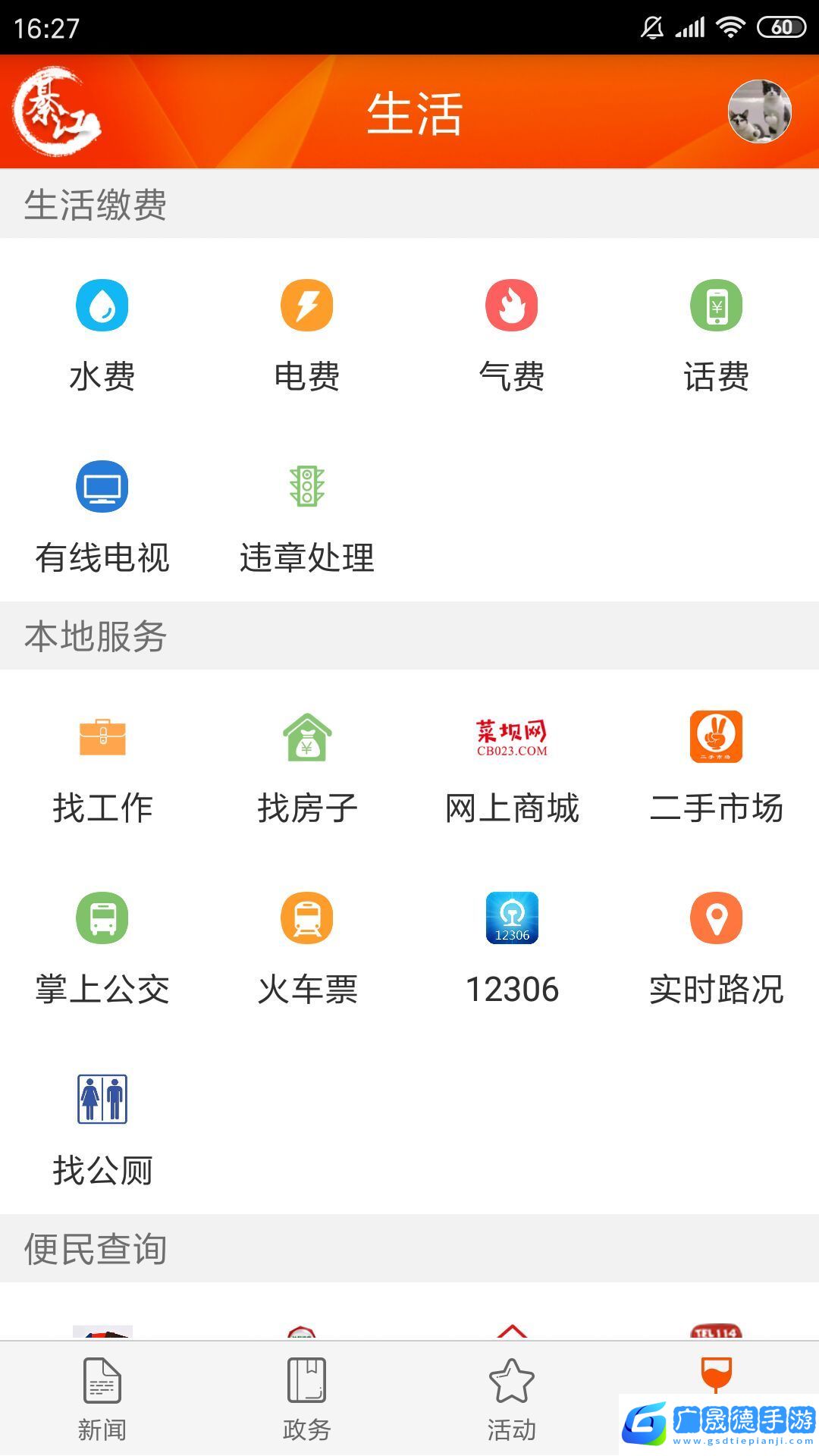Open 火车票 train tickets
The height and width of the screenshot is (1456, 819).
[307, 948]
